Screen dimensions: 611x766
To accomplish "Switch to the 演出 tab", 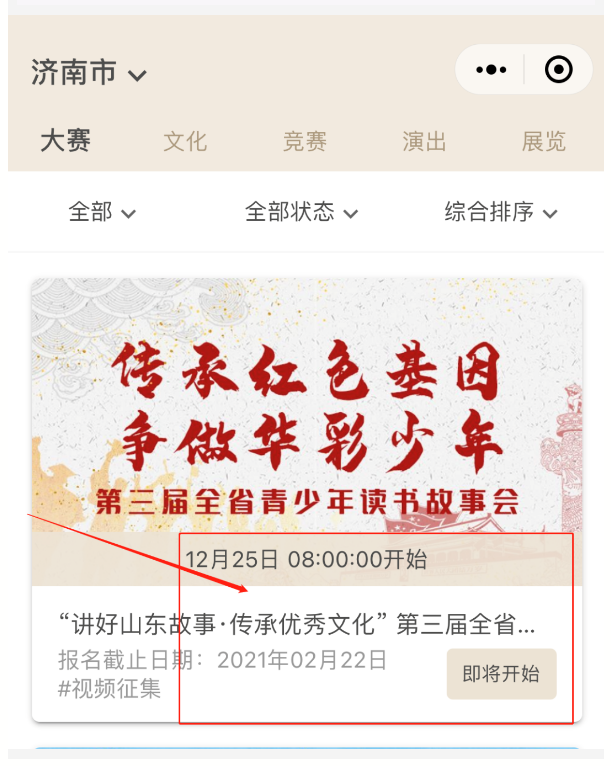I will click(424, 142).
